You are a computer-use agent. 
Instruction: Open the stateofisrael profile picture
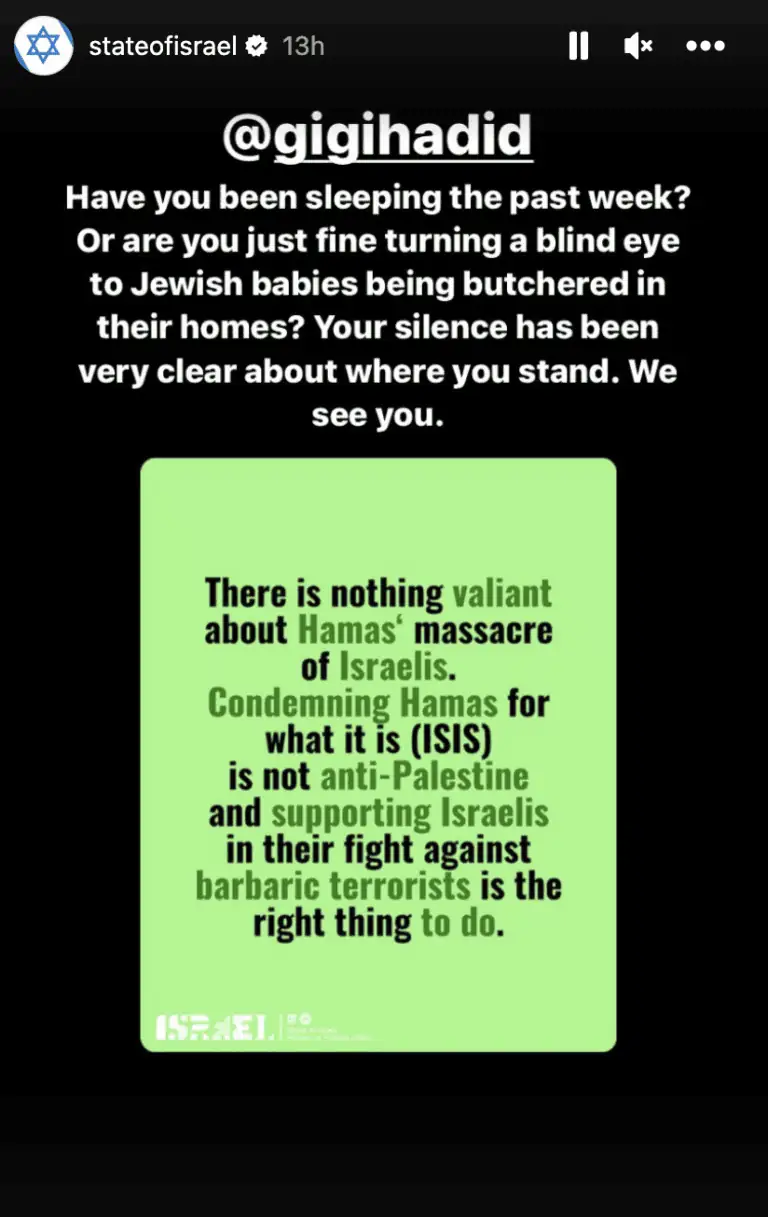43,46
